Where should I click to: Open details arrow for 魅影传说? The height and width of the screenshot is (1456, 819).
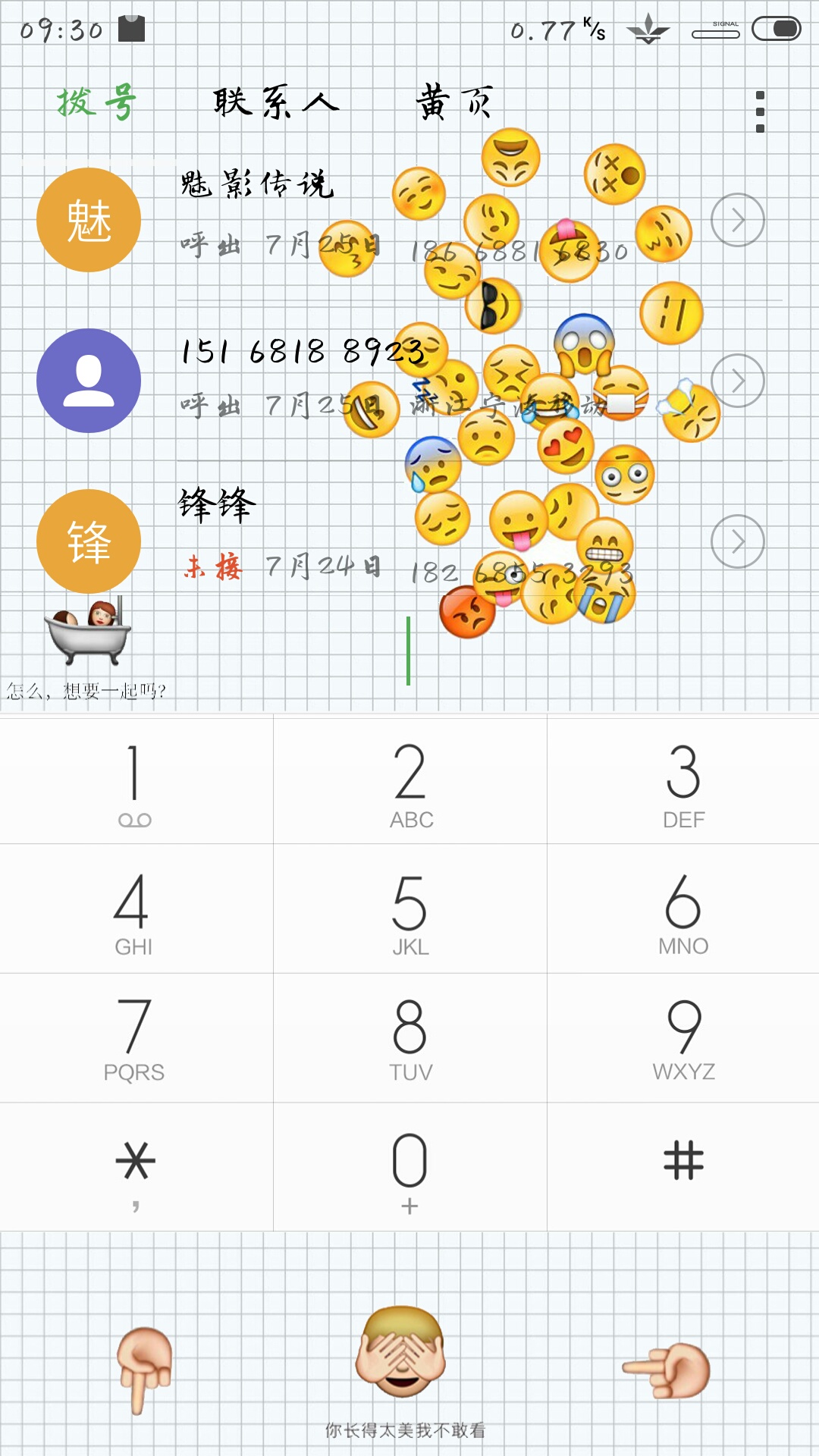click(737, 220)
